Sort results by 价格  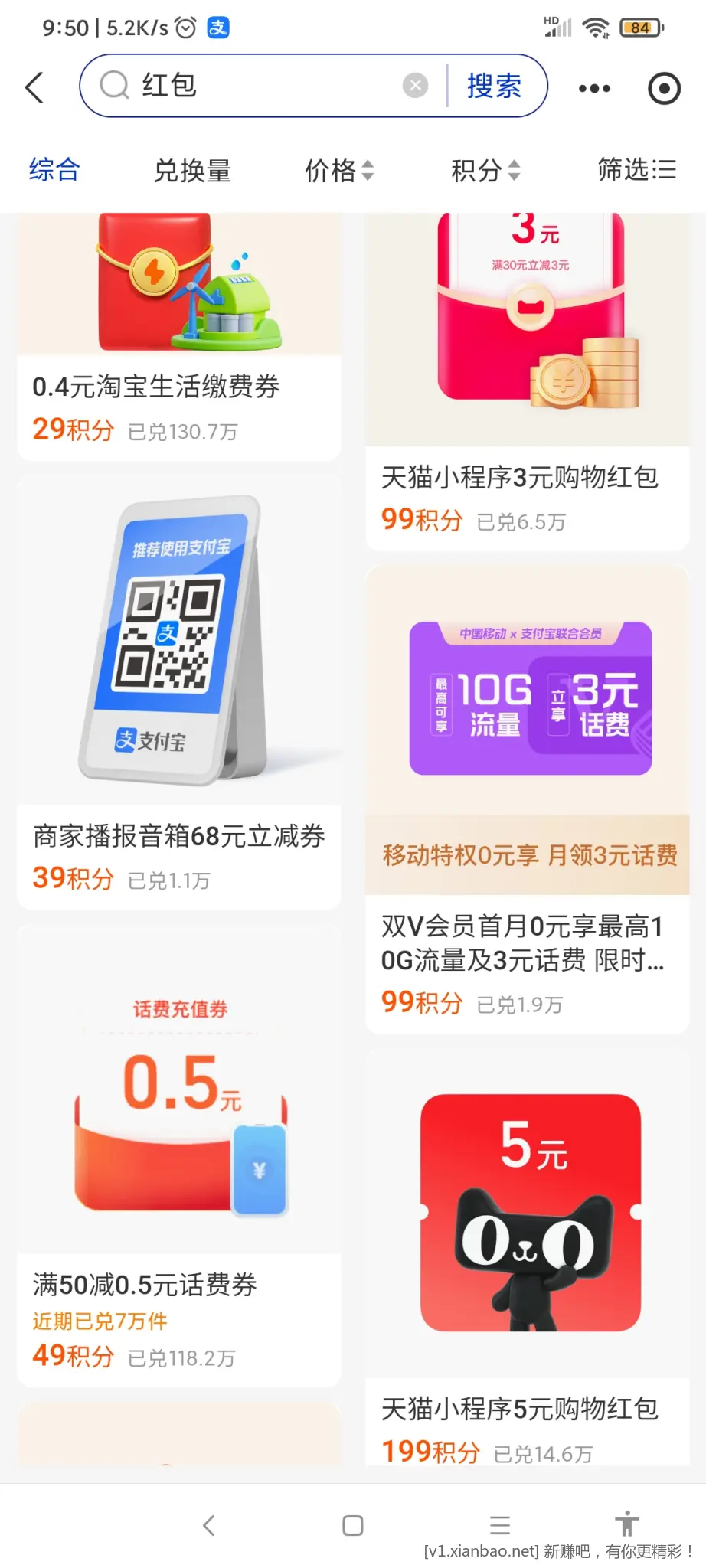pyautogui.click(x=339, y=170)
